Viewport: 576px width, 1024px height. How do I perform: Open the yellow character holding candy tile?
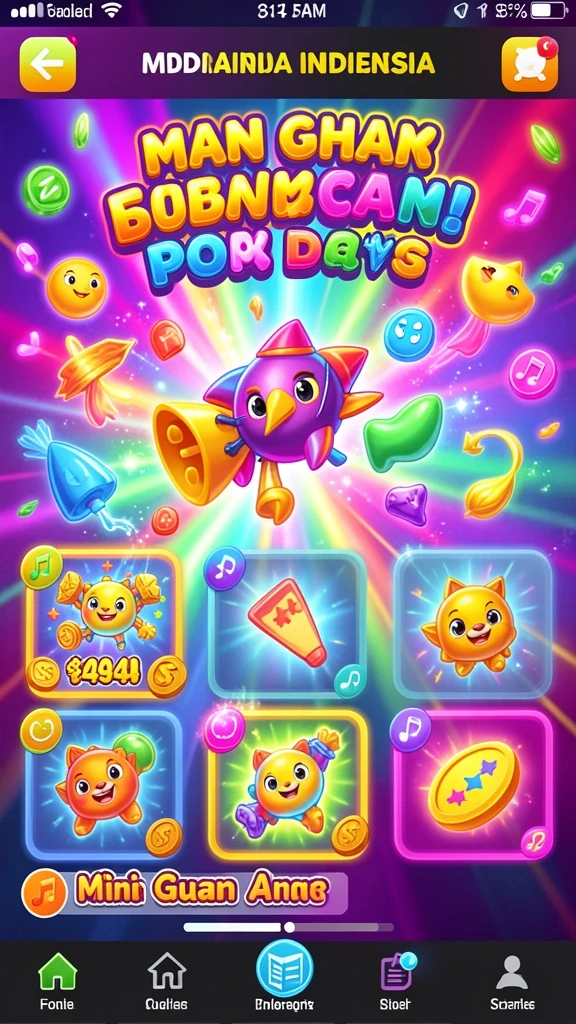(x=288, y=784)
